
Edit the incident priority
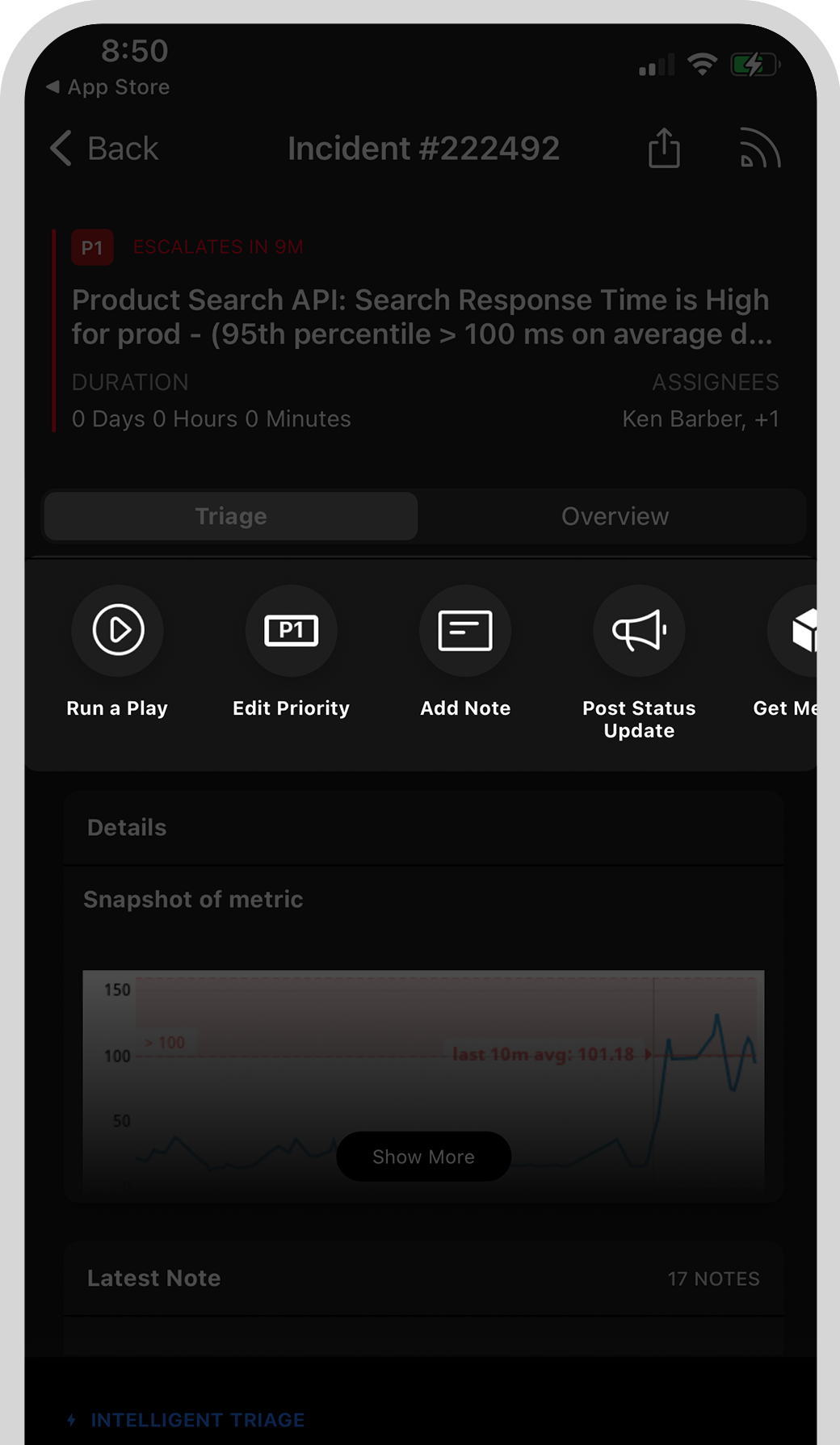292,631
